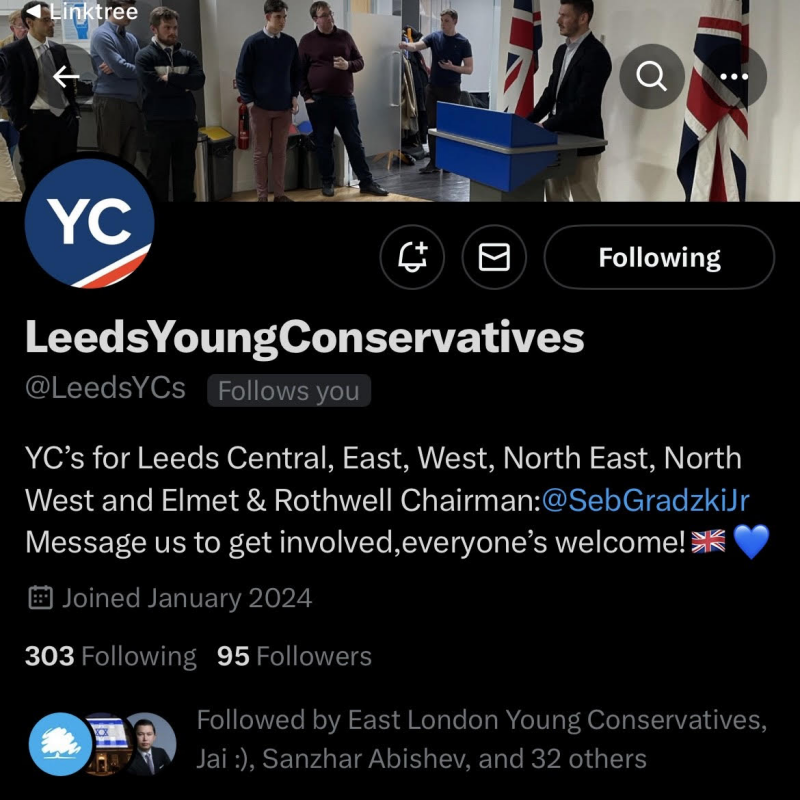Go back using the arrow icon

pos(66,77)
